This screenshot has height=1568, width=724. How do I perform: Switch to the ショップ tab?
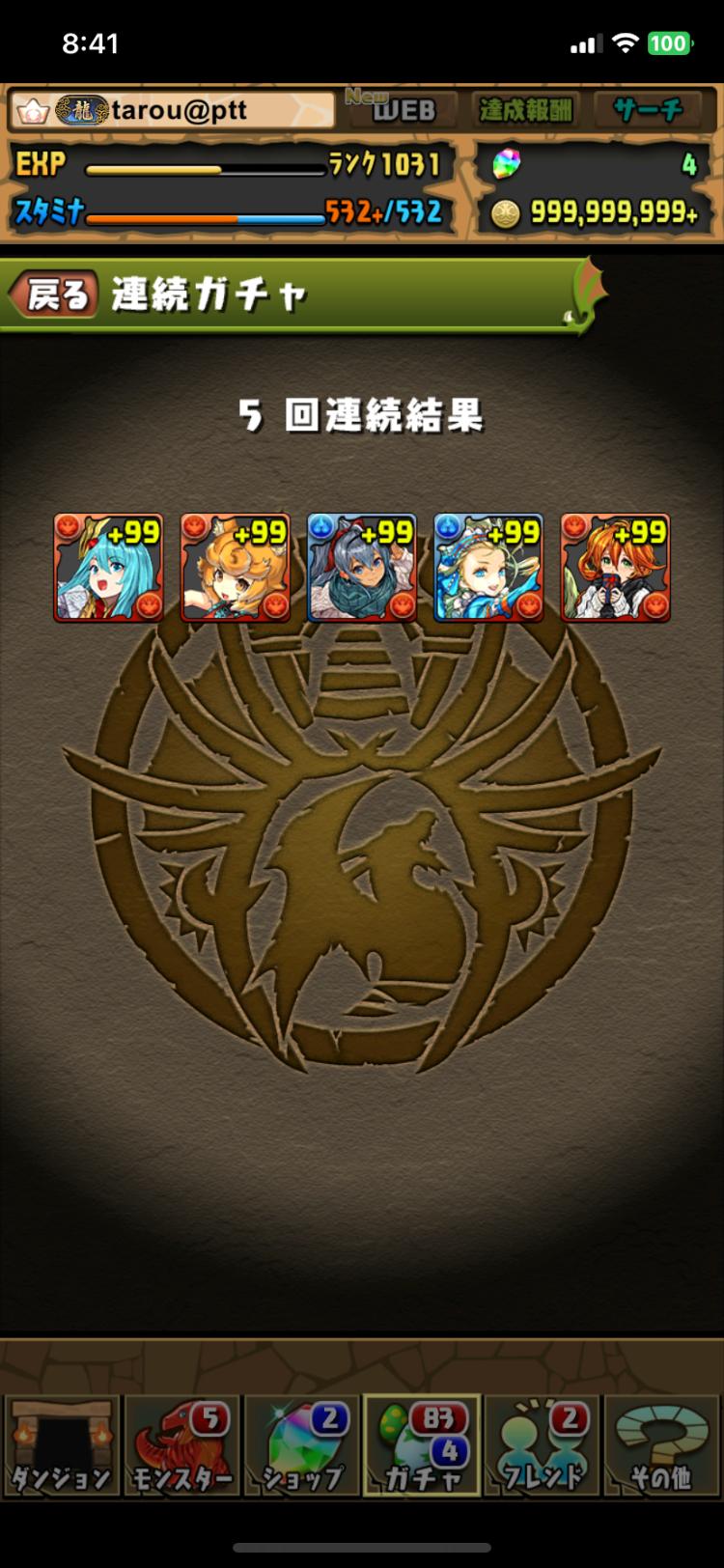301,1445
